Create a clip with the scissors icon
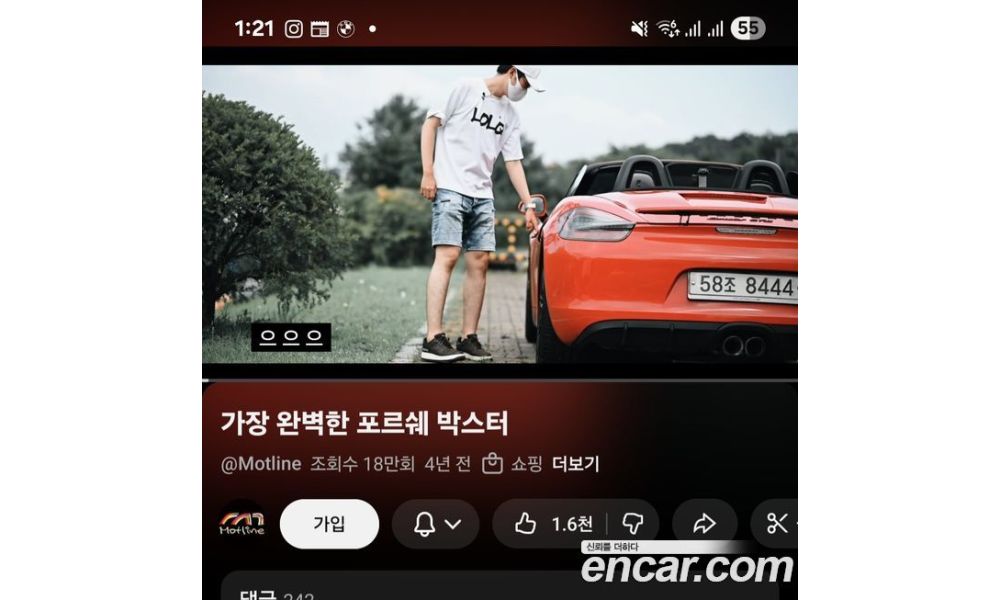The height and width of the screenshot is (600, 1000). click(x=778, y=524)
